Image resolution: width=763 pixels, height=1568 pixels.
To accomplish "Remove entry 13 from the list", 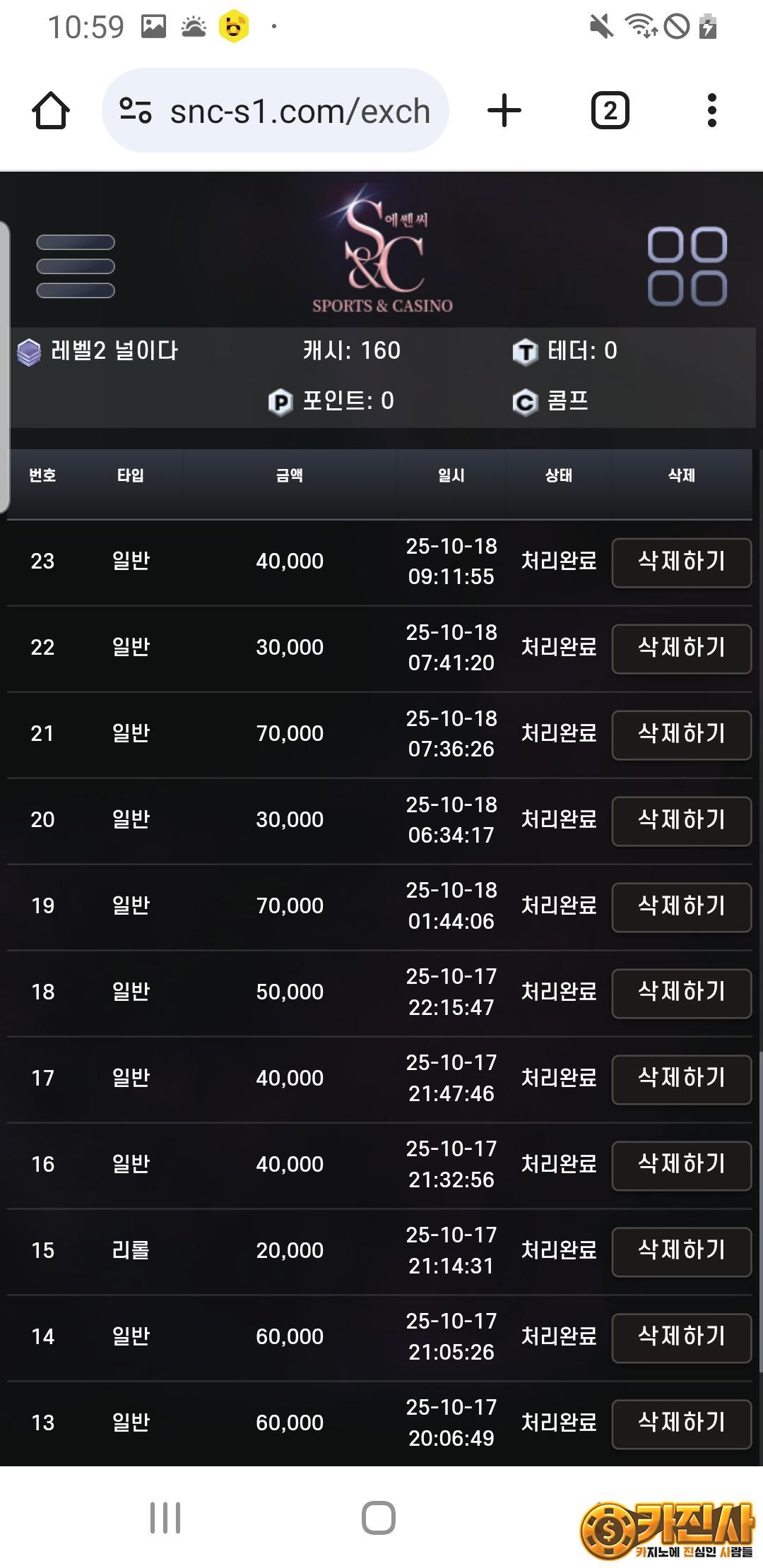I will 681,1424.
